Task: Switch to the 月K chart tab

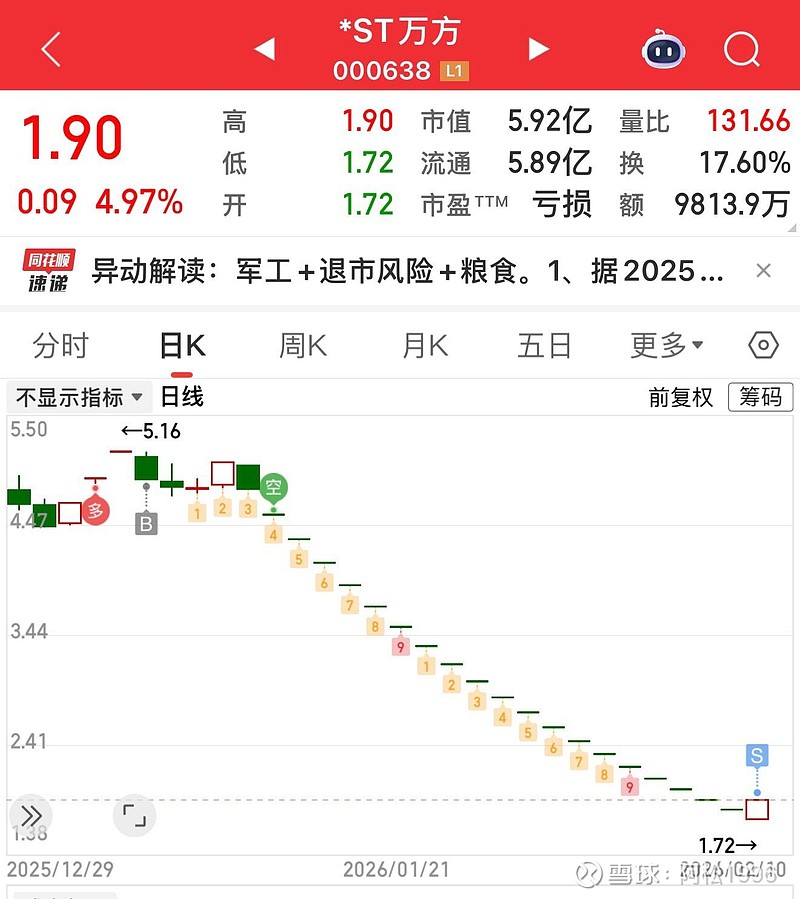Action: coord(425,346)
